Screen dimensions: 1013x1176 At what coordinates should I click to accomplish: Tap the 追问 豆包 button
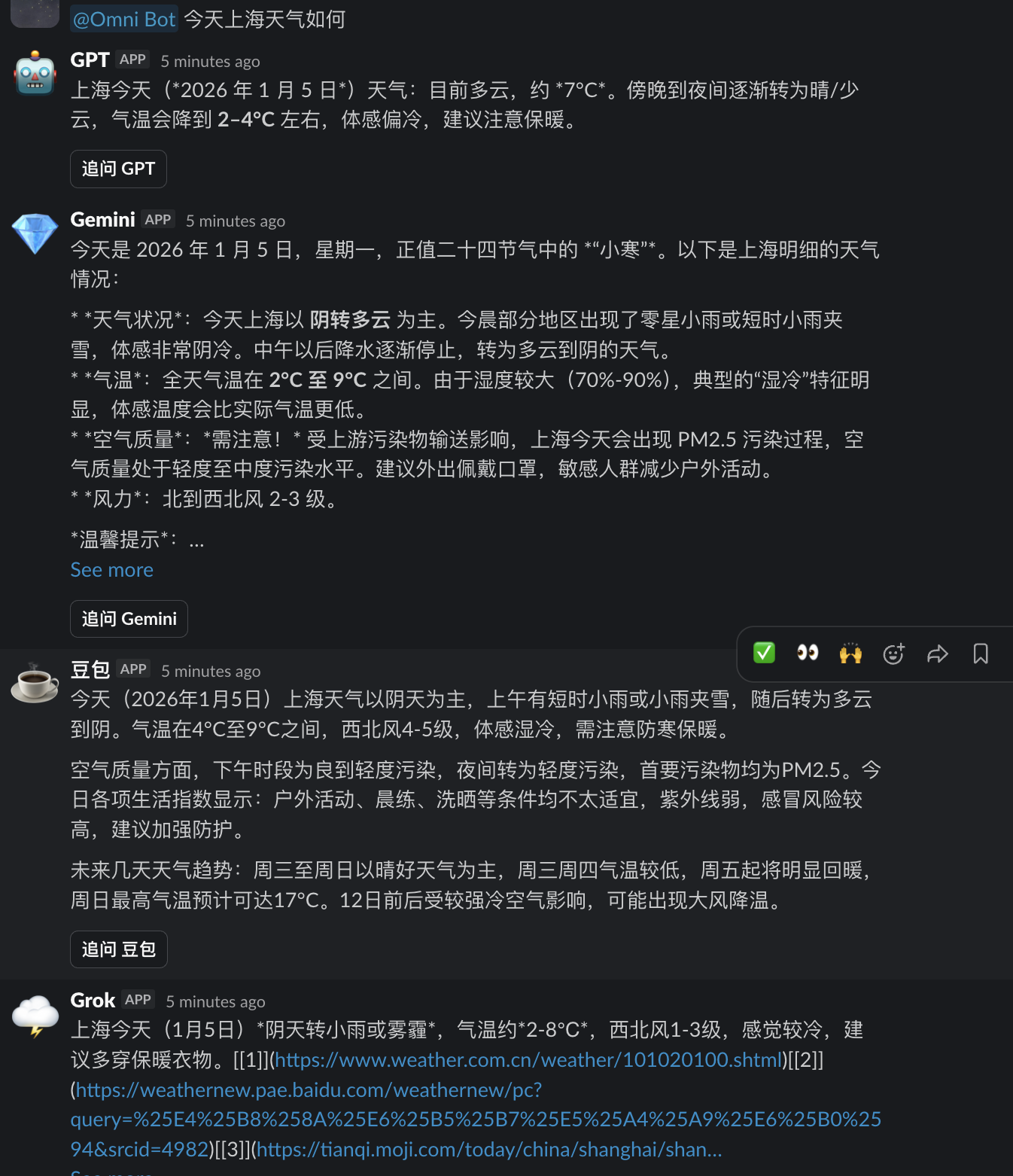[x=118, y=949]
